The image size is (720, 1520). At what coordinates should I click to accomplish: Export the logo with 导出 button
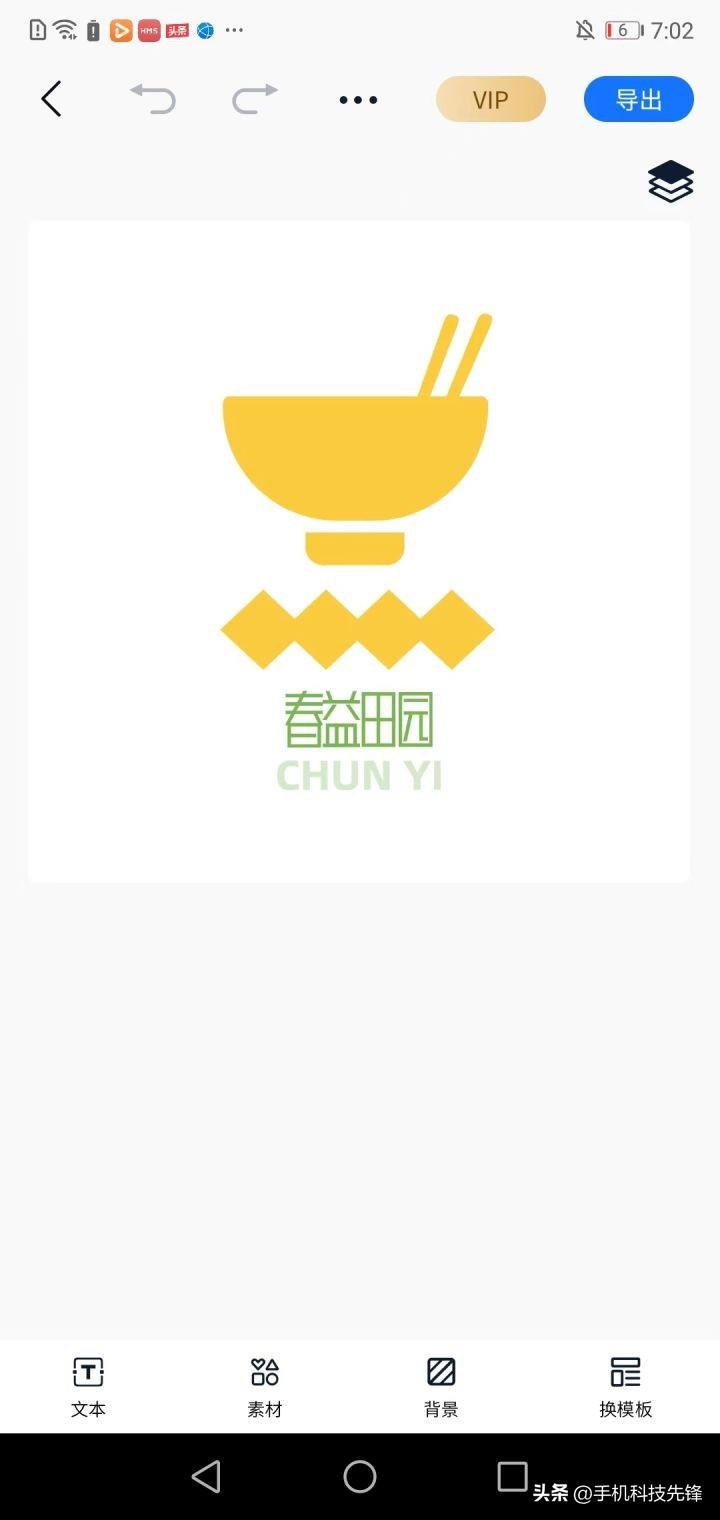(638, 99)
